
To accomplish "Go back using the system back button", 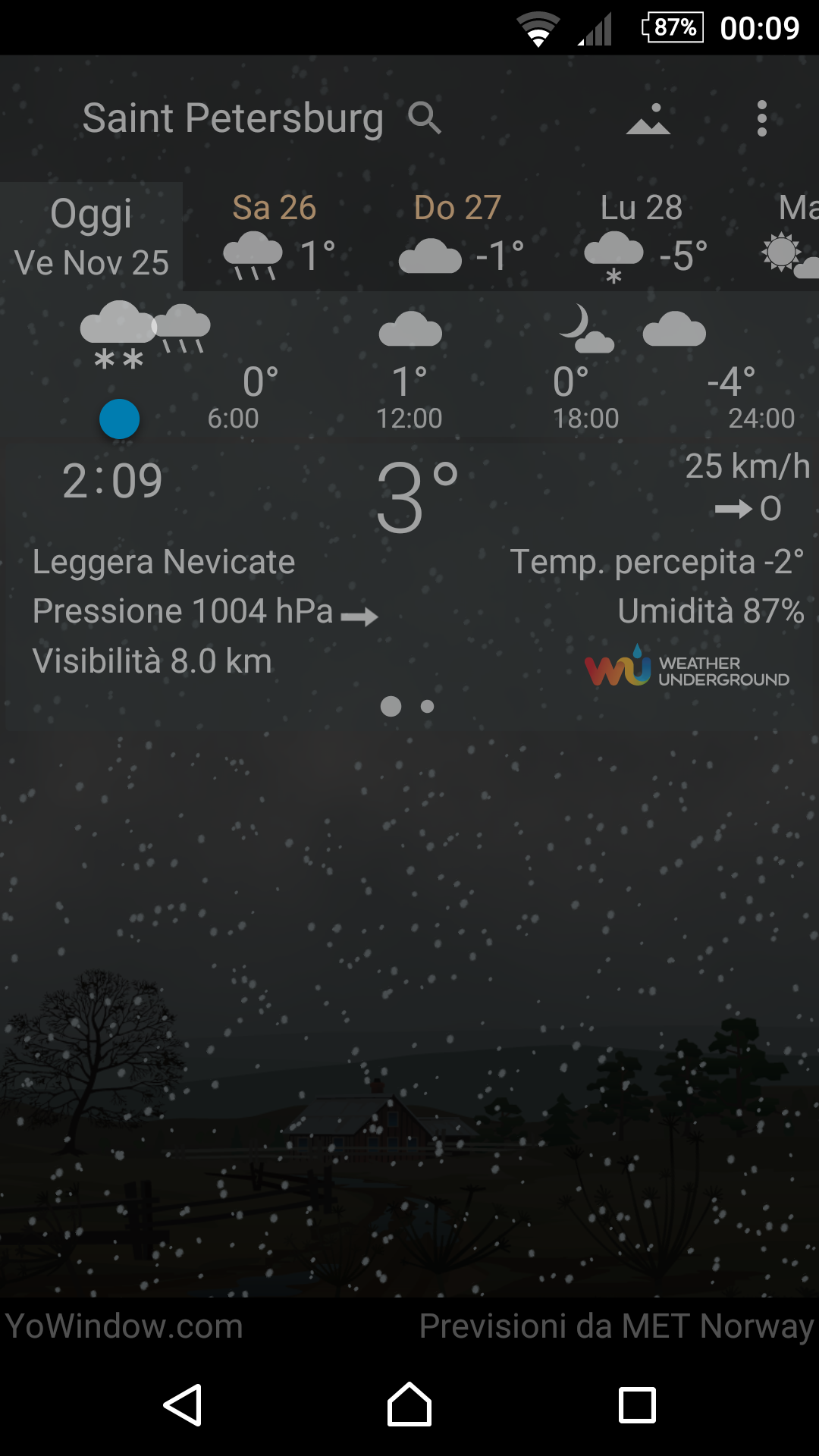I will pos(183,1404).
